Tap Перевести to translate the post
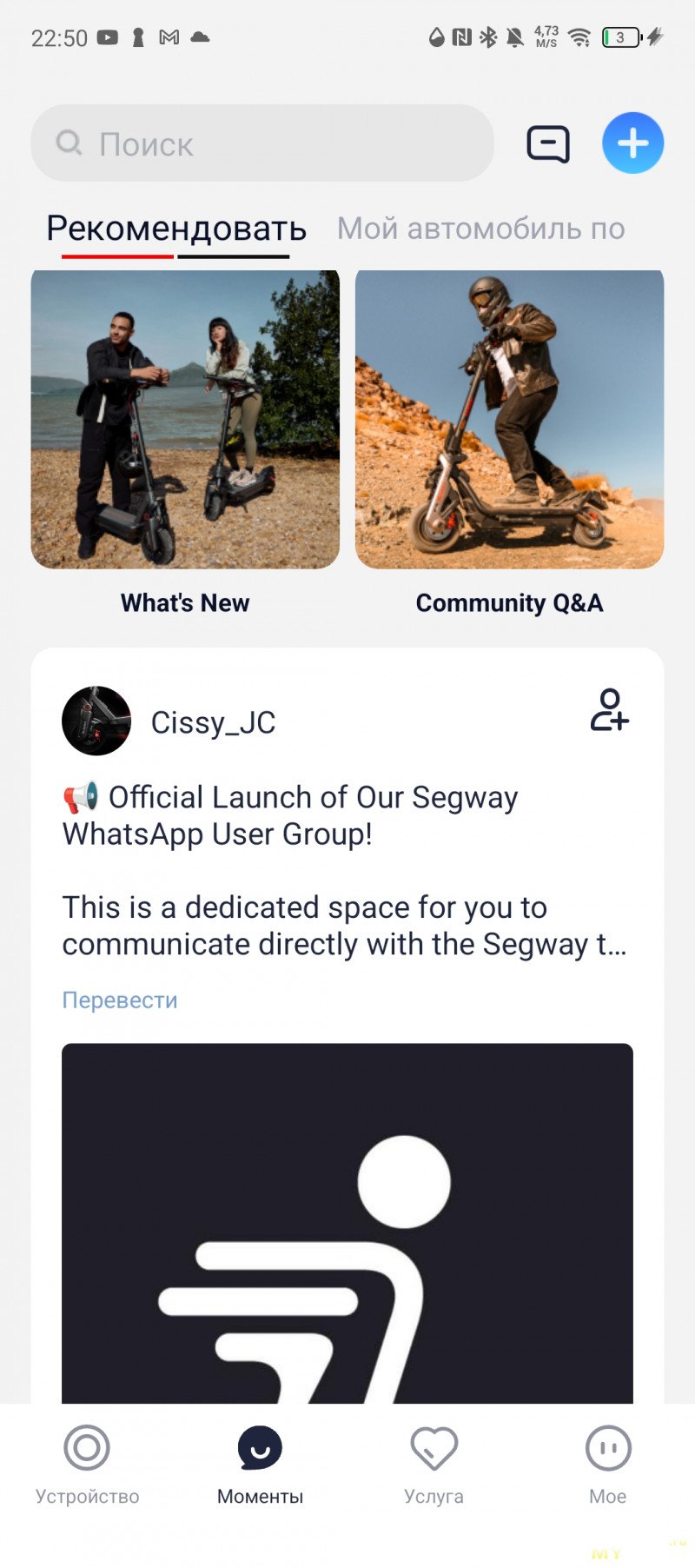The width and height of the screenshot is (695, 1568). [x=120, y=1000]
